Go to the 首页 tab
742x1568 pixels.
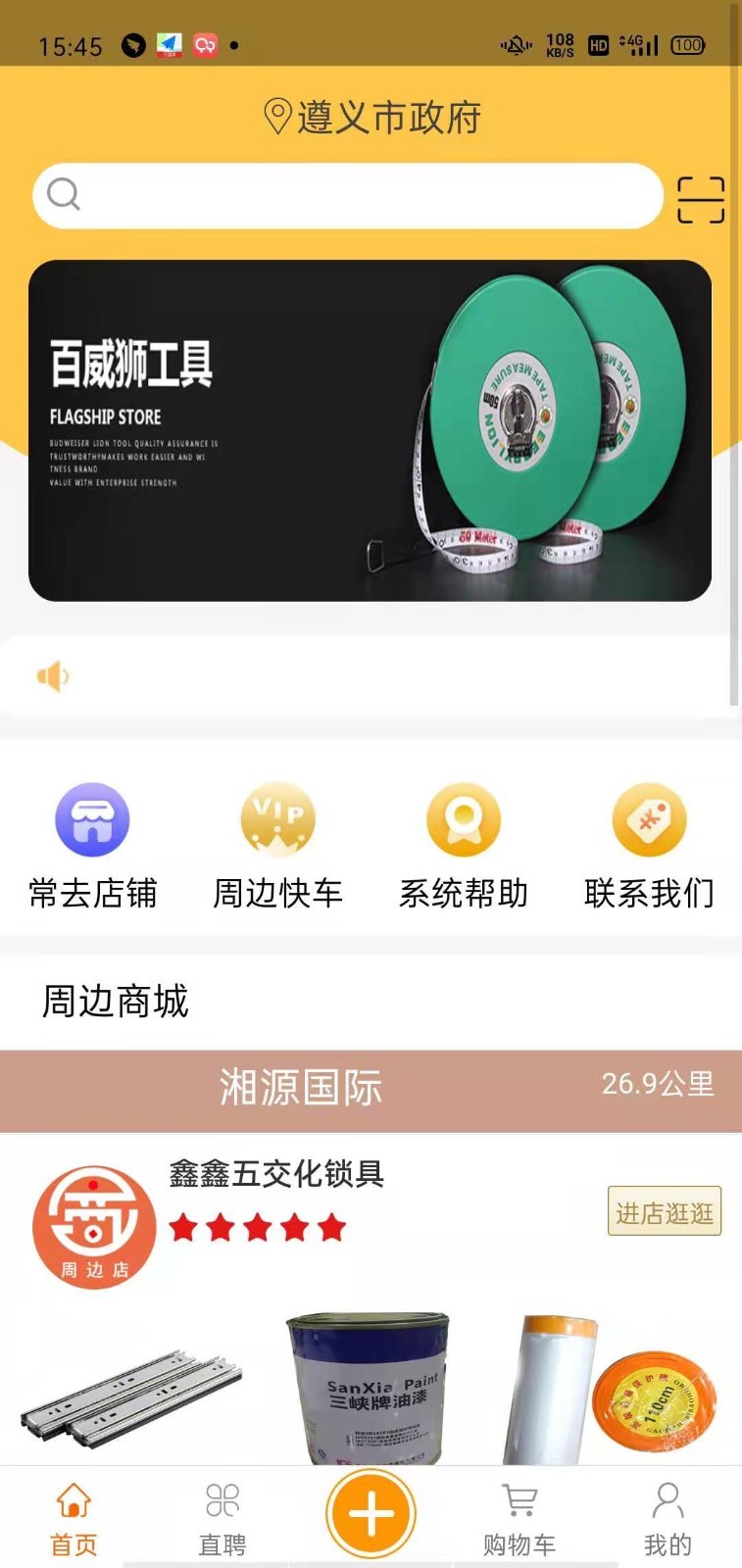(x=74, y=1517)
